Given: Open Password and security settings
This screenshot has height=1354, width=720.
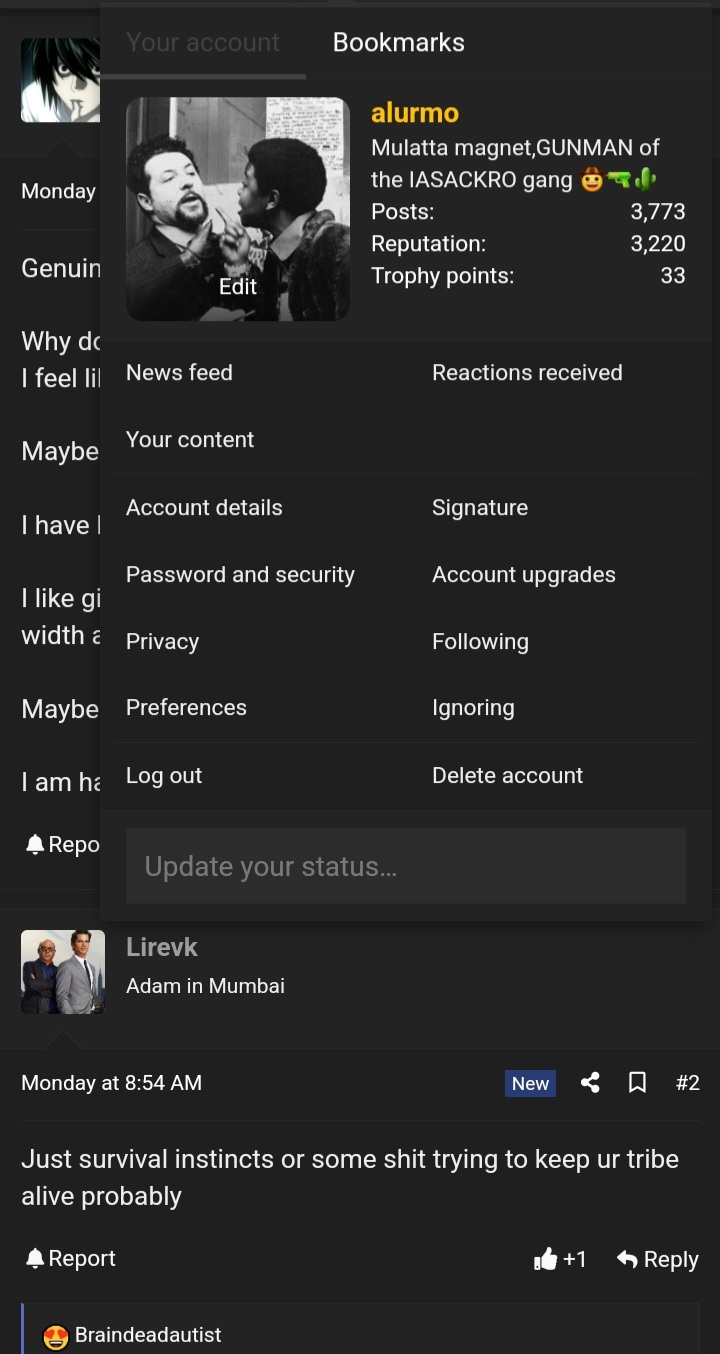Looking at the screenshot, I should pos(240,574).
